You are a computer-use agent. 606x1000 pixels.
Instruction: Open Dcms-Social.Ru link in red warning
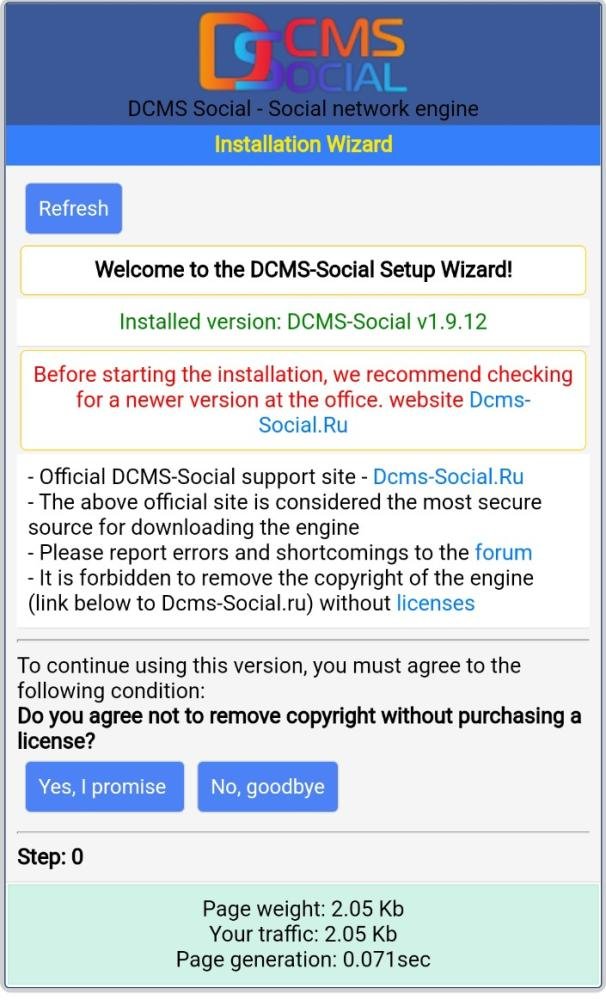point(303,424)
